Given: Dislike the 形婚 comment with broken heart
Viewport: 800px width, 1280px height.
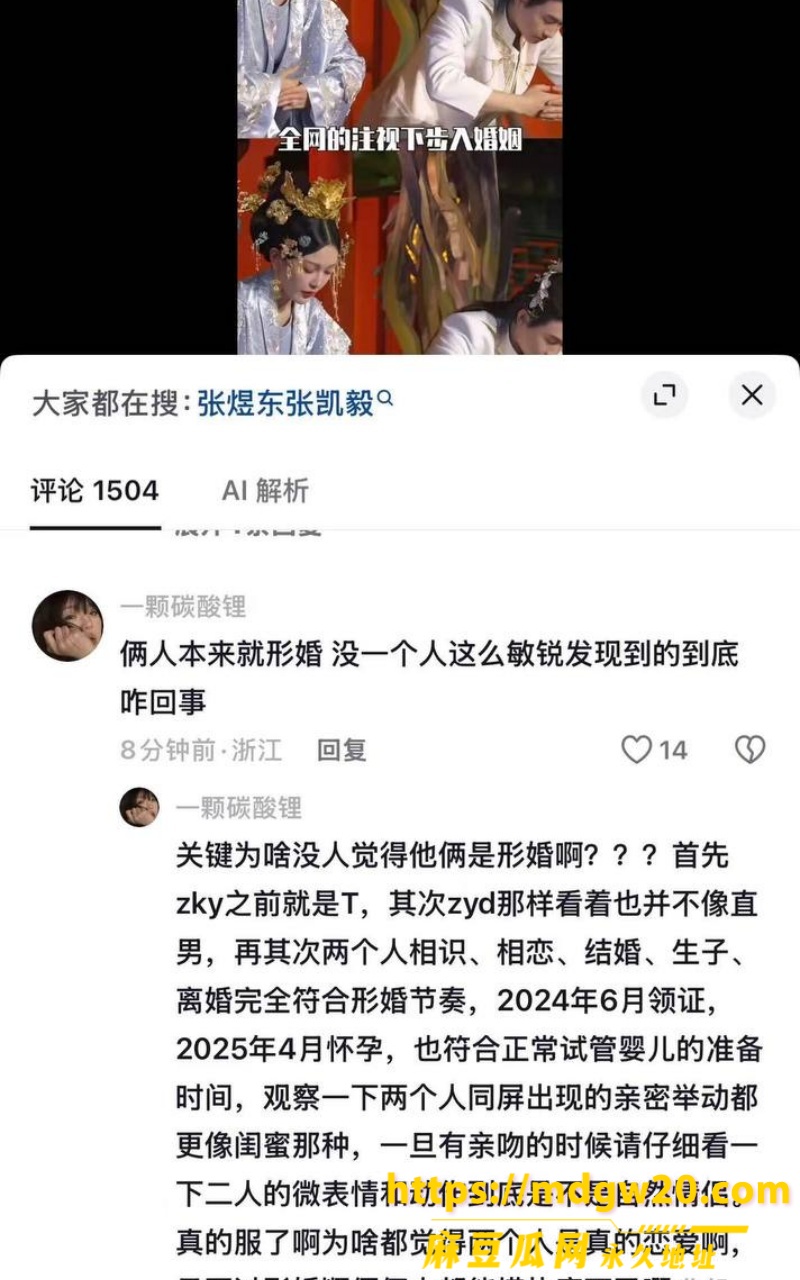Looking at the screenshot, I should 750,750.
